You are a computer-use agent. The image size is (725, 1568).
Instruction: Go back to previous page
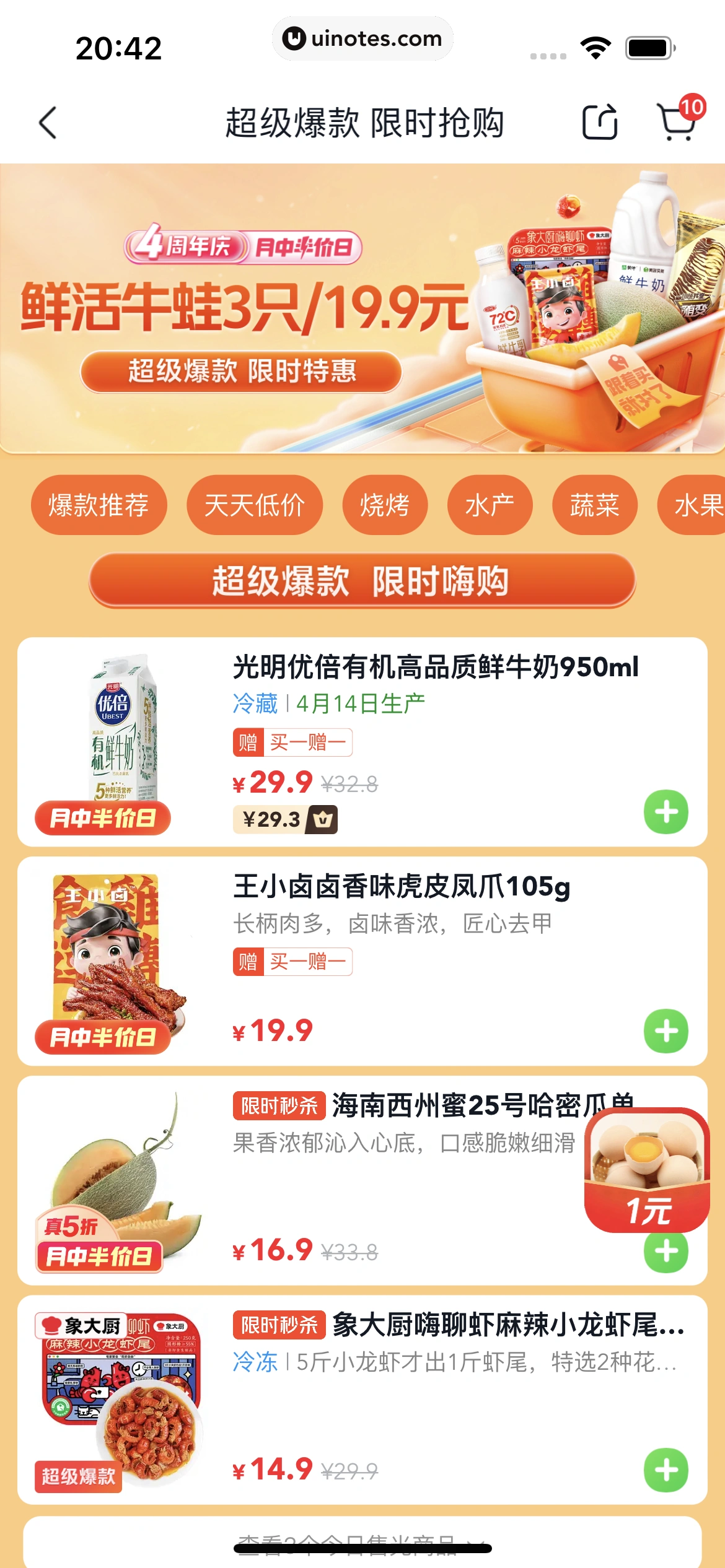pos(48,122)
